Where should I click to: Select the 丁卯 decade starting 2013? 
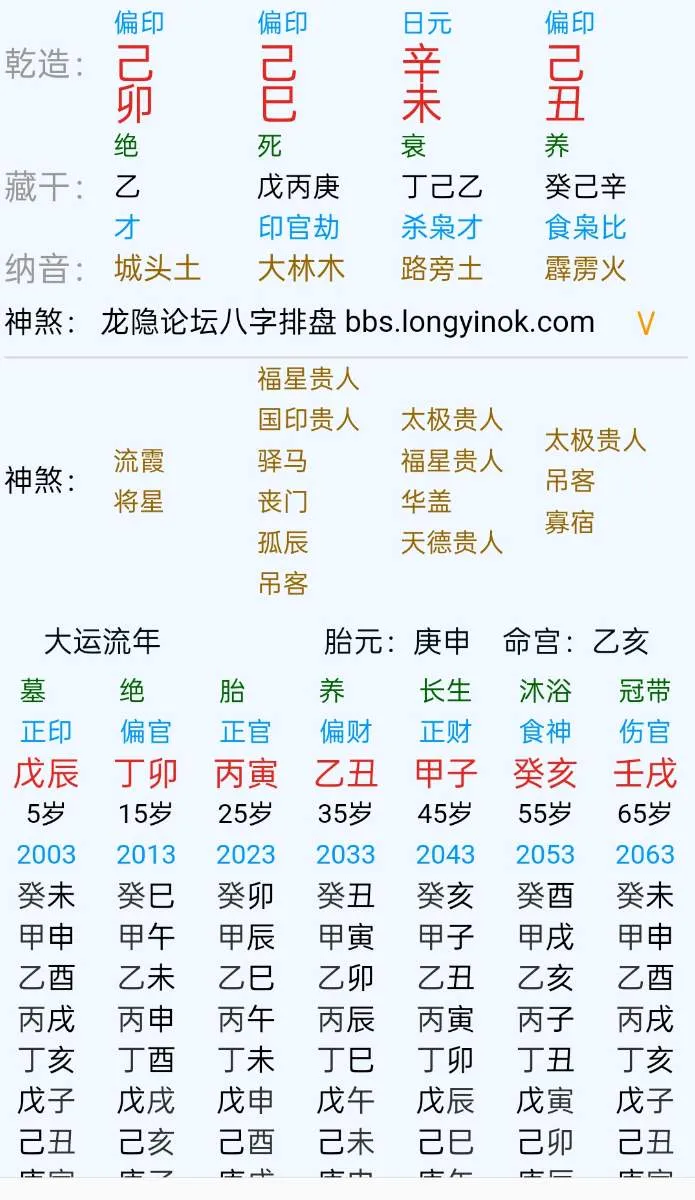pos(146,773)
